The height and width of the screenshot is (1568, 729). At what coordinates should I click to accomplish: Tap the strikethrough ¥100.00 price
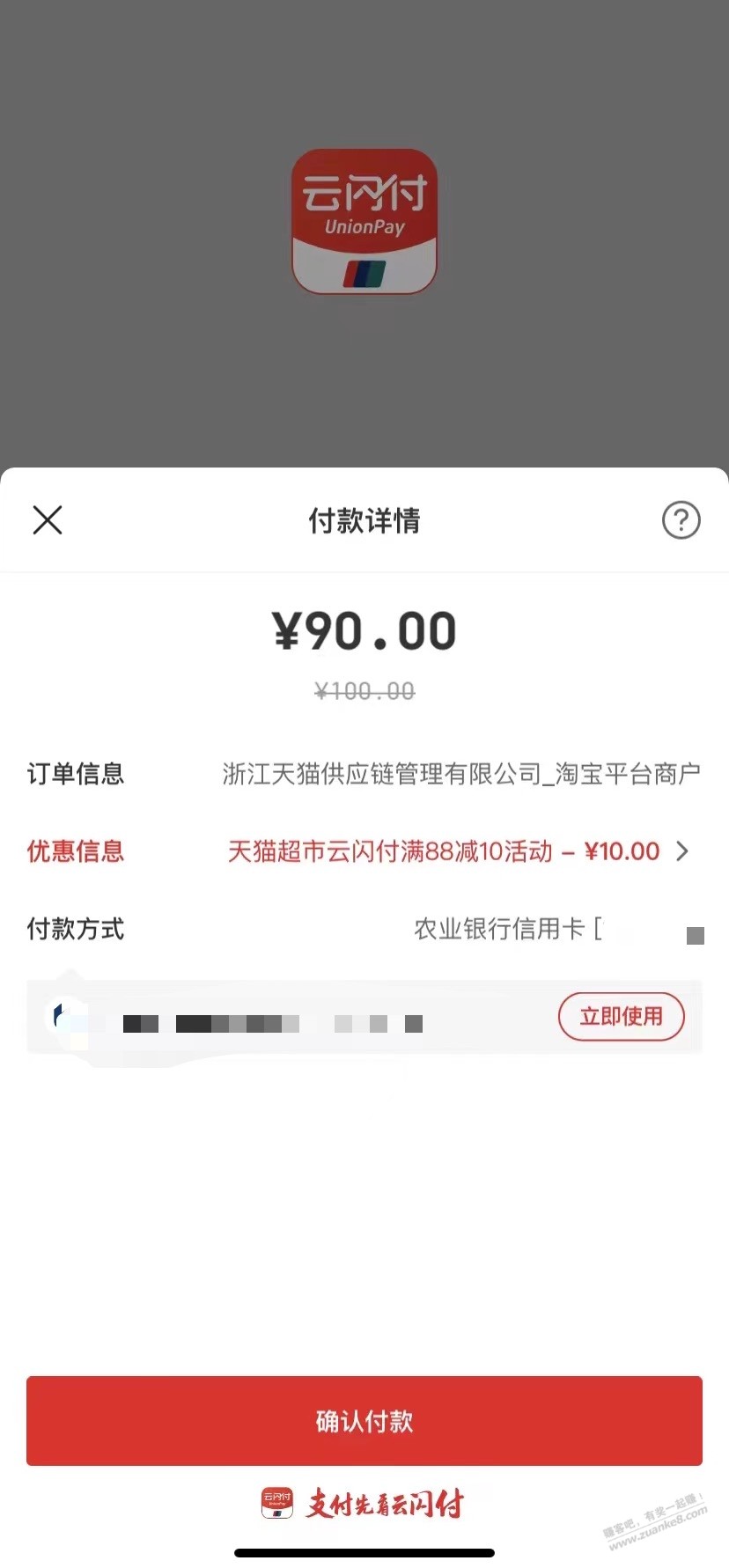click(x=364, y=691)
